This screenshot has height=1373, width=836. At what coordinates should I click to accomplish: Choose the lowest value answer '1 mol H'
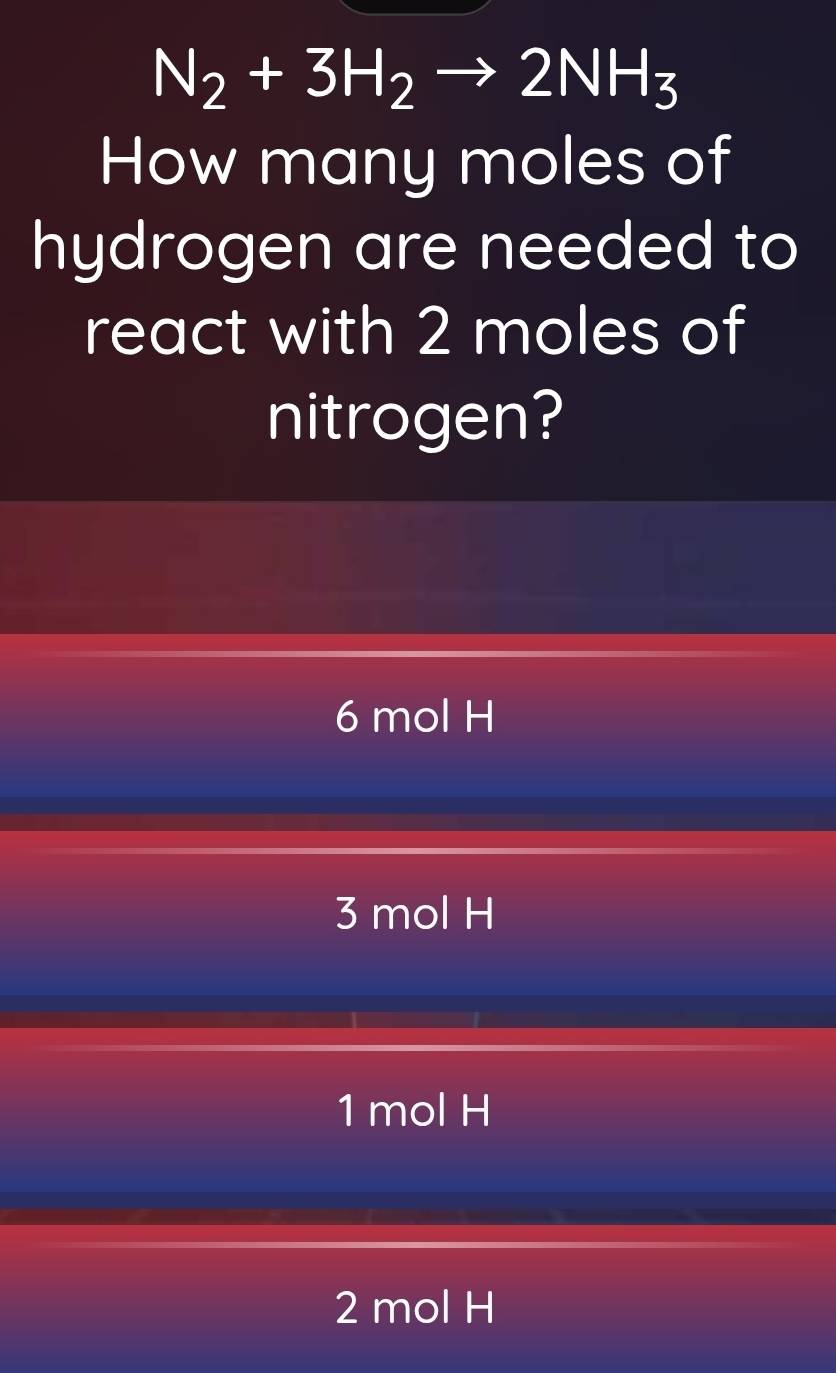point(417,1109)
